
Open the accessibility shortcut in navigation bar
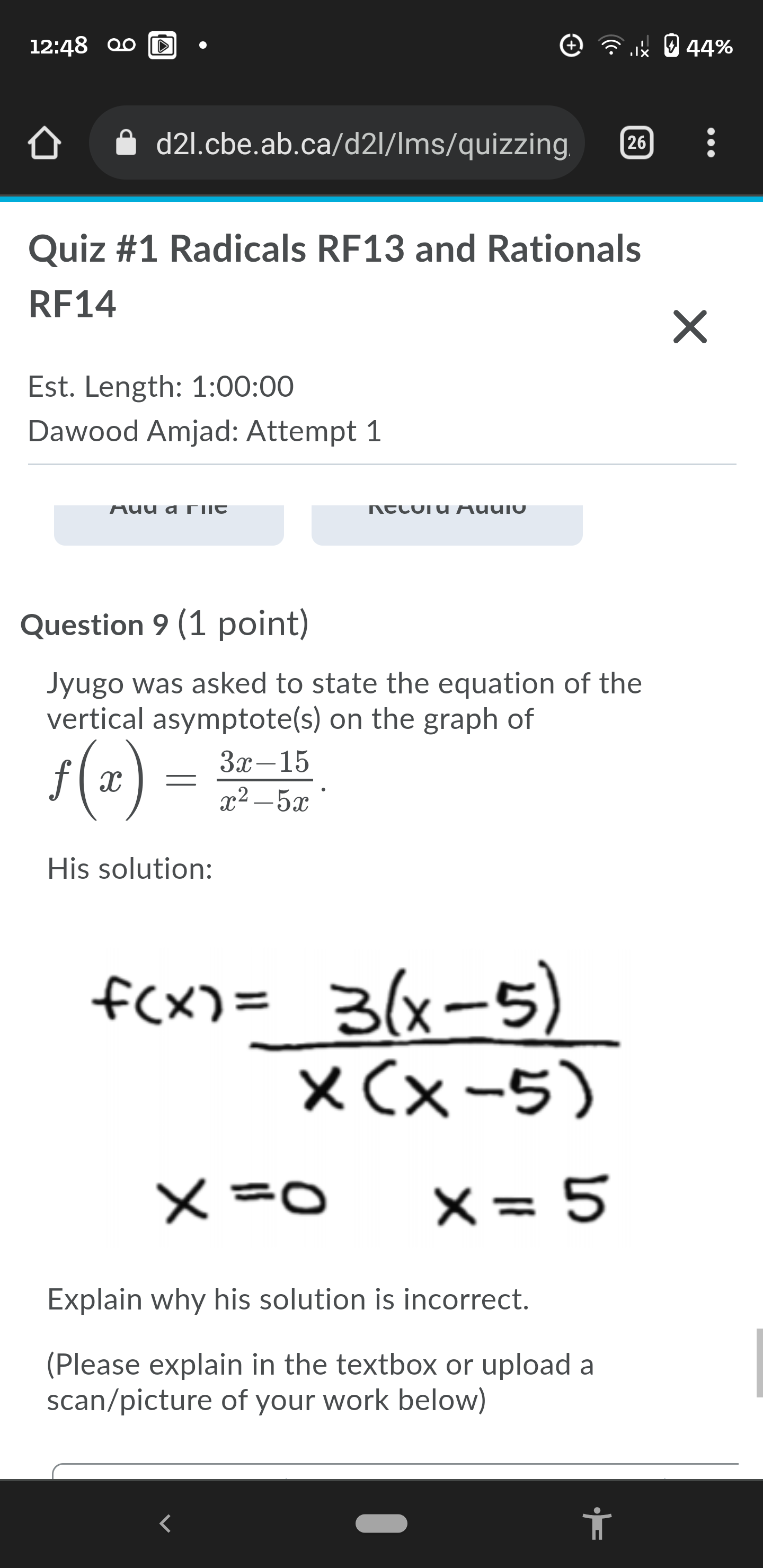pyautogui.click(x=597, y=1524)
